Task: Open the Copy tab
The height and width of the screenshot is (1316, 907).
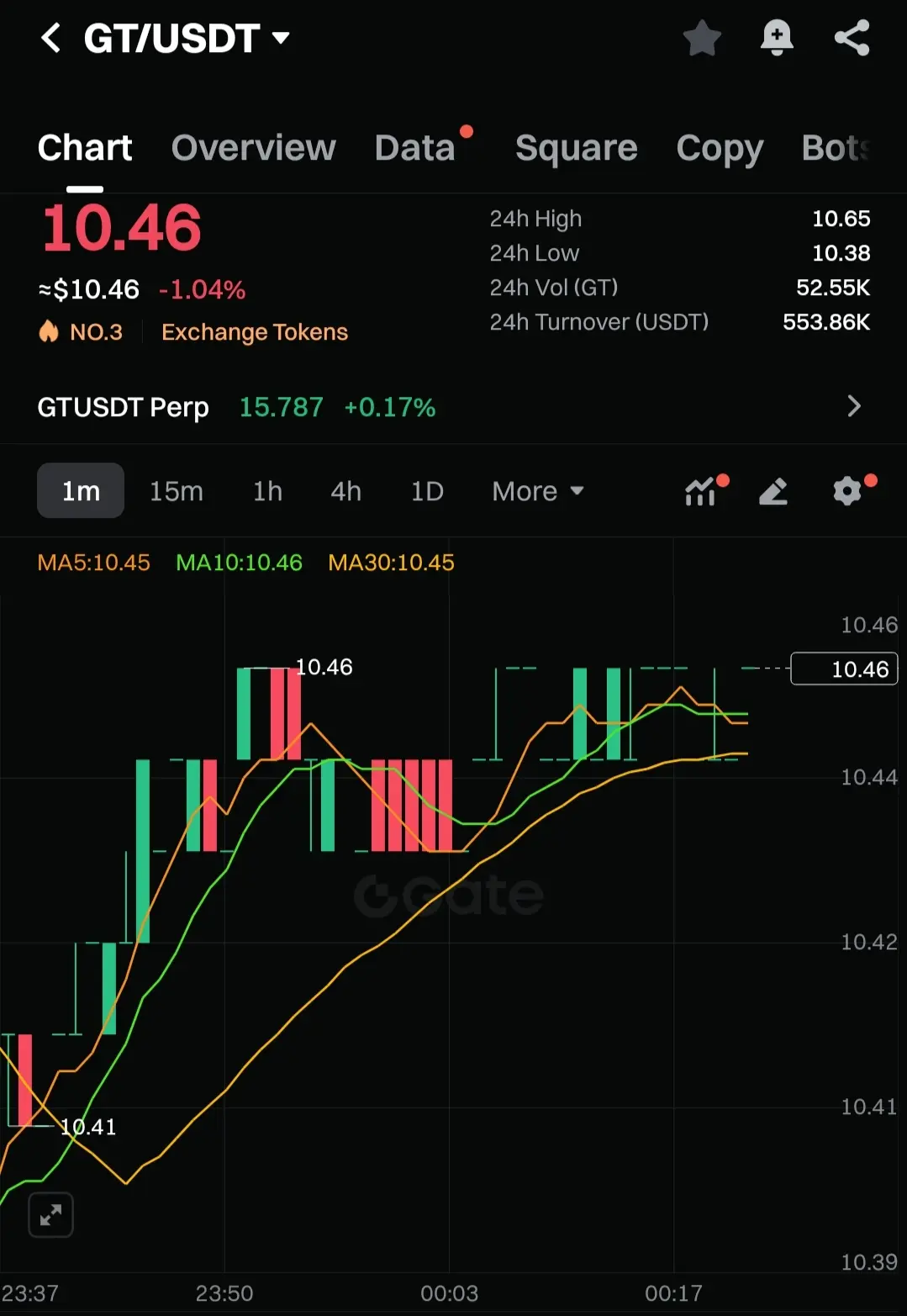Action: pyautogui.click(x=720, y=148)
